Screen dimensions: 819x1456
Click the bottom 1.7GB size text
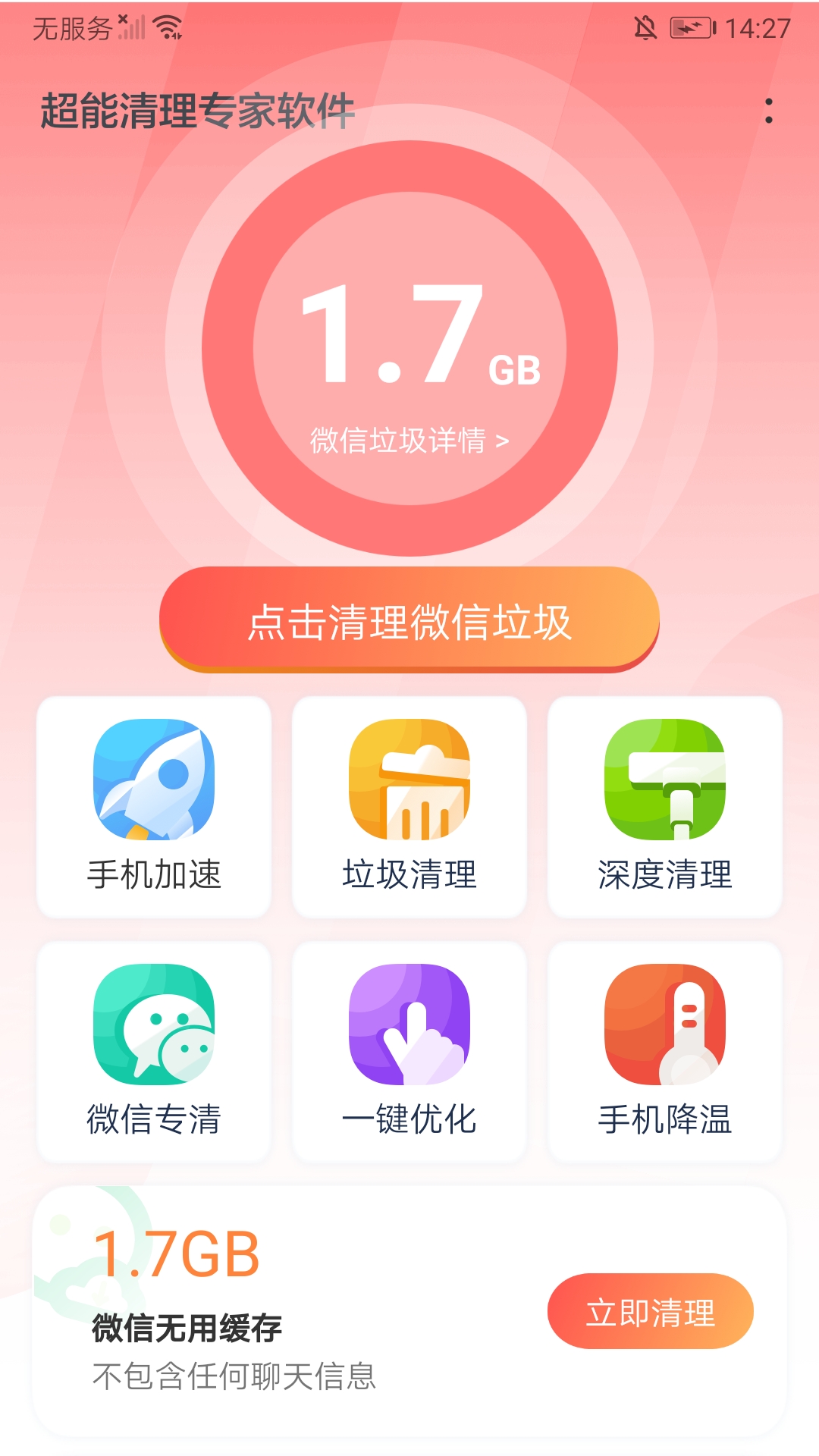point(176,1251)
